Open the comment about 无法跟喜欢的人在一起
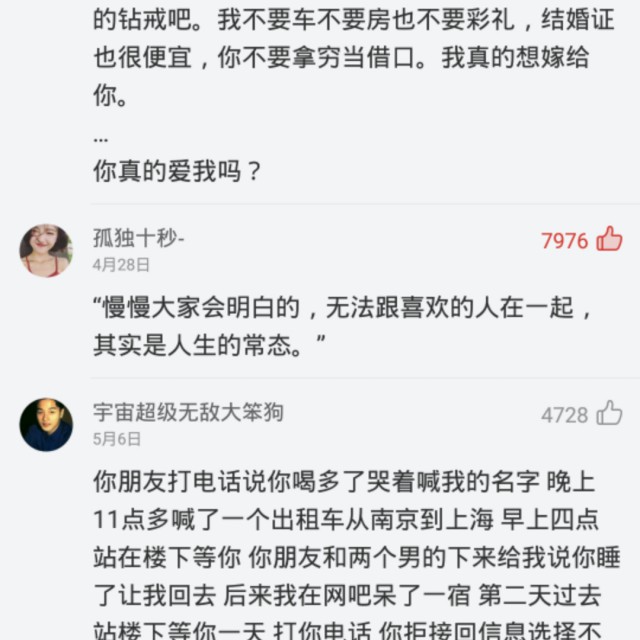 (342, 326)
